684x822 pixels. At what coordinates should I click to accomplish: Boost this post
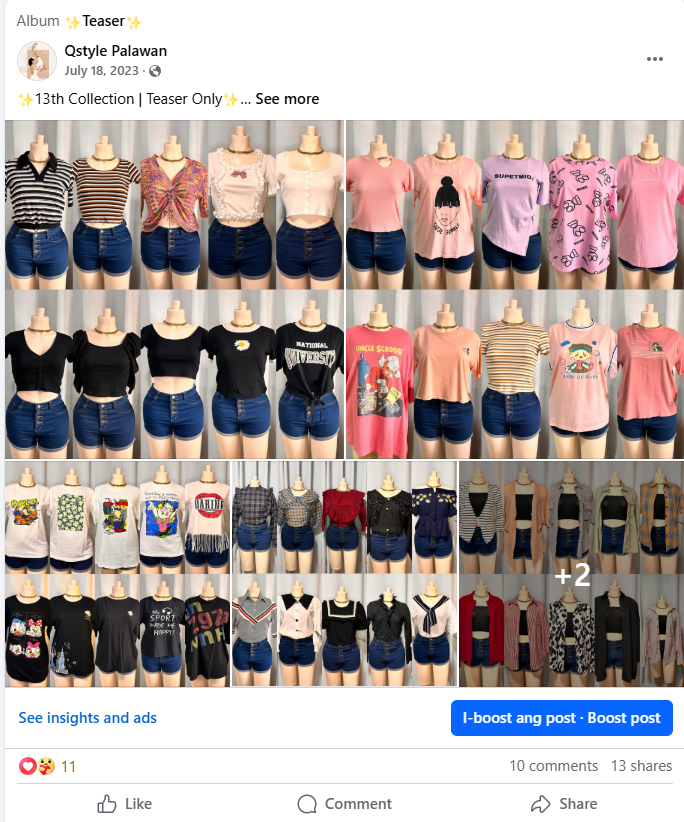click(x=561, y=718)
